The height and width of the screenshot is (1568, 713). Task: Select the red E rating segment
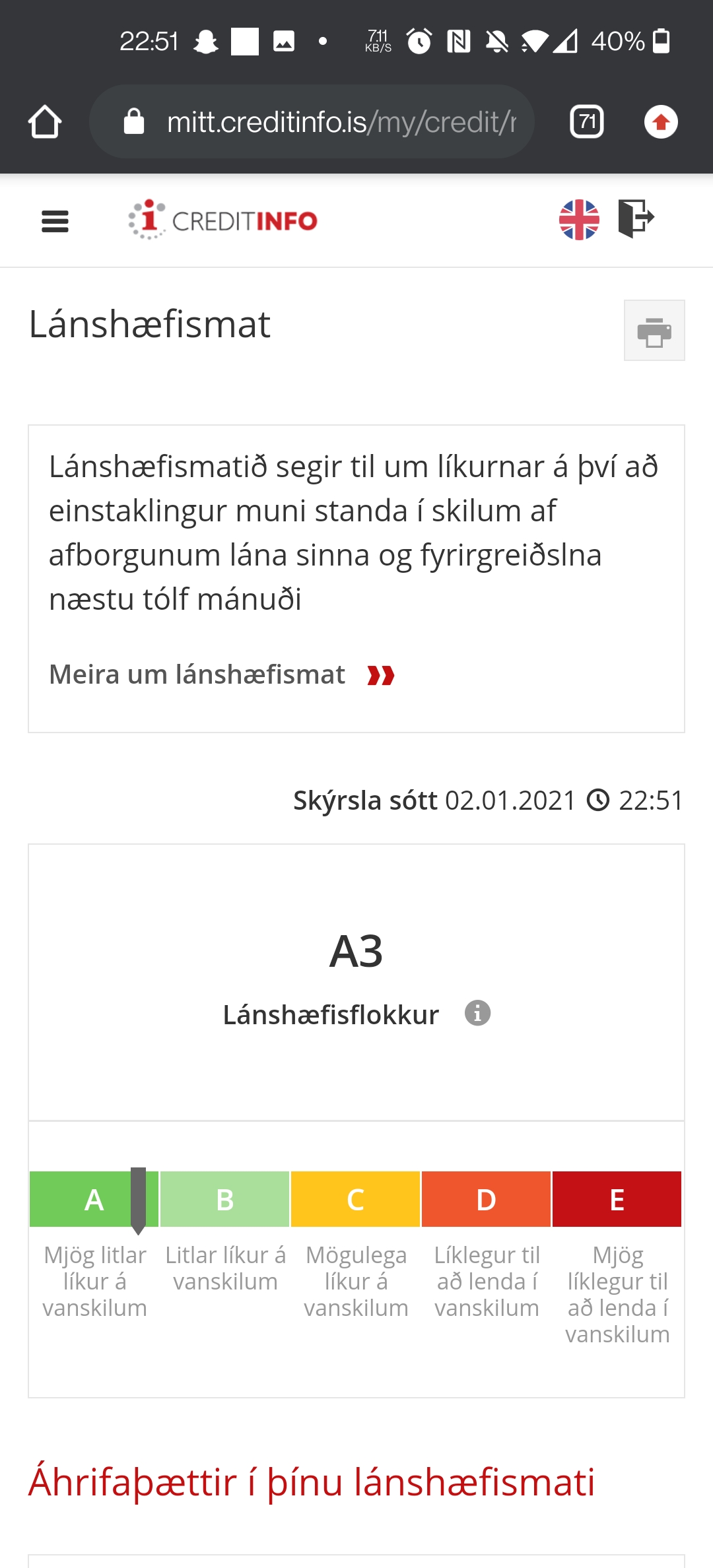[x=617, y=1200]
